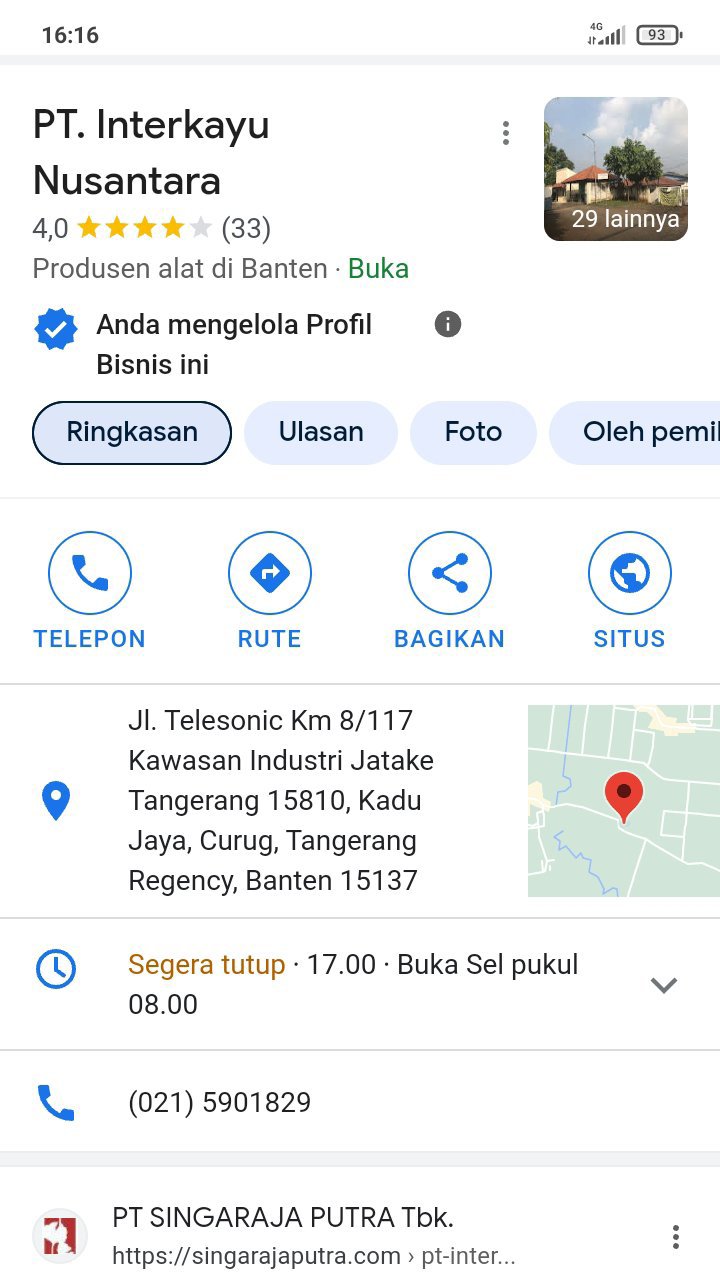Share this place using BAGIKAN
720x1280 pixels.
click(x=450, y=590)
